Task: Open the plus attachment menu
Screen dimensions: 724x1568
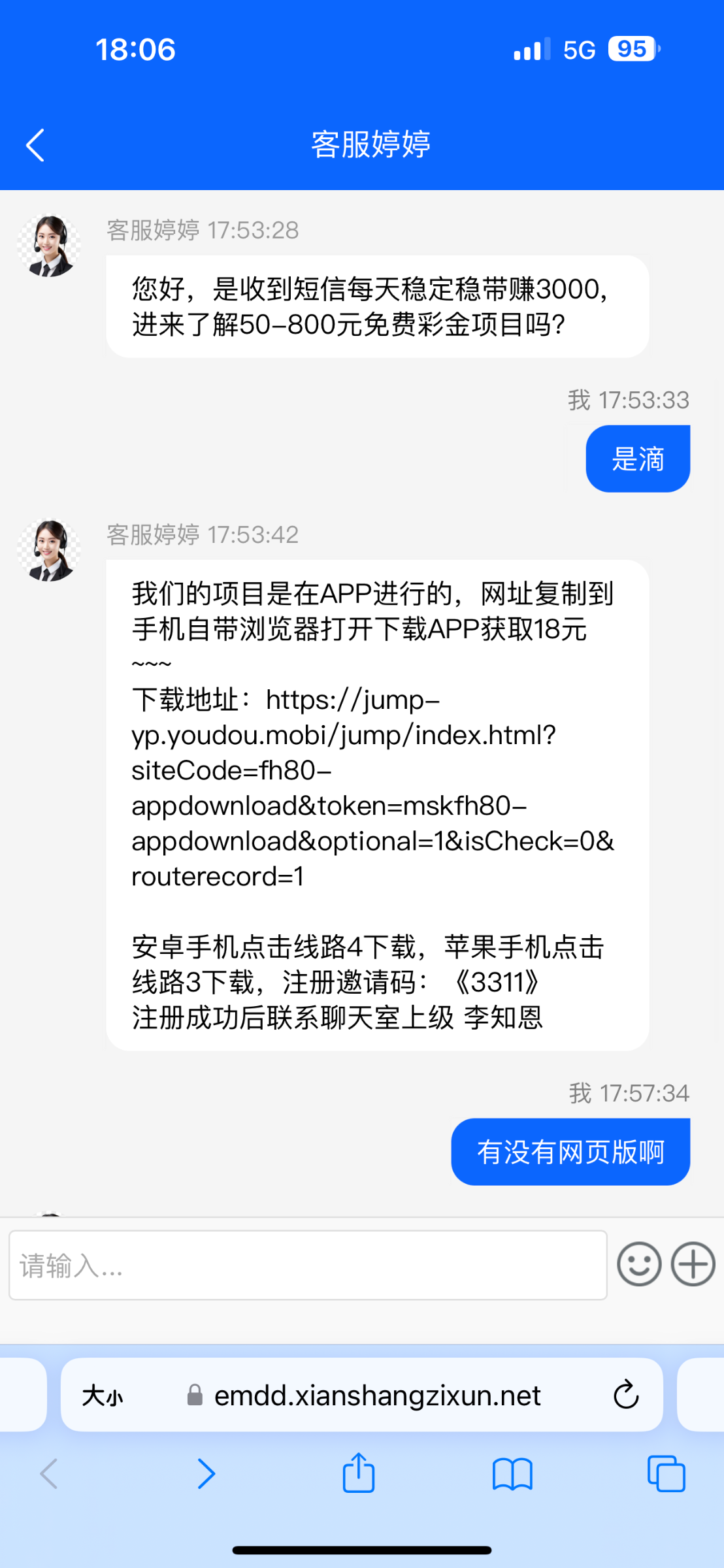Action: (693, 1264)
